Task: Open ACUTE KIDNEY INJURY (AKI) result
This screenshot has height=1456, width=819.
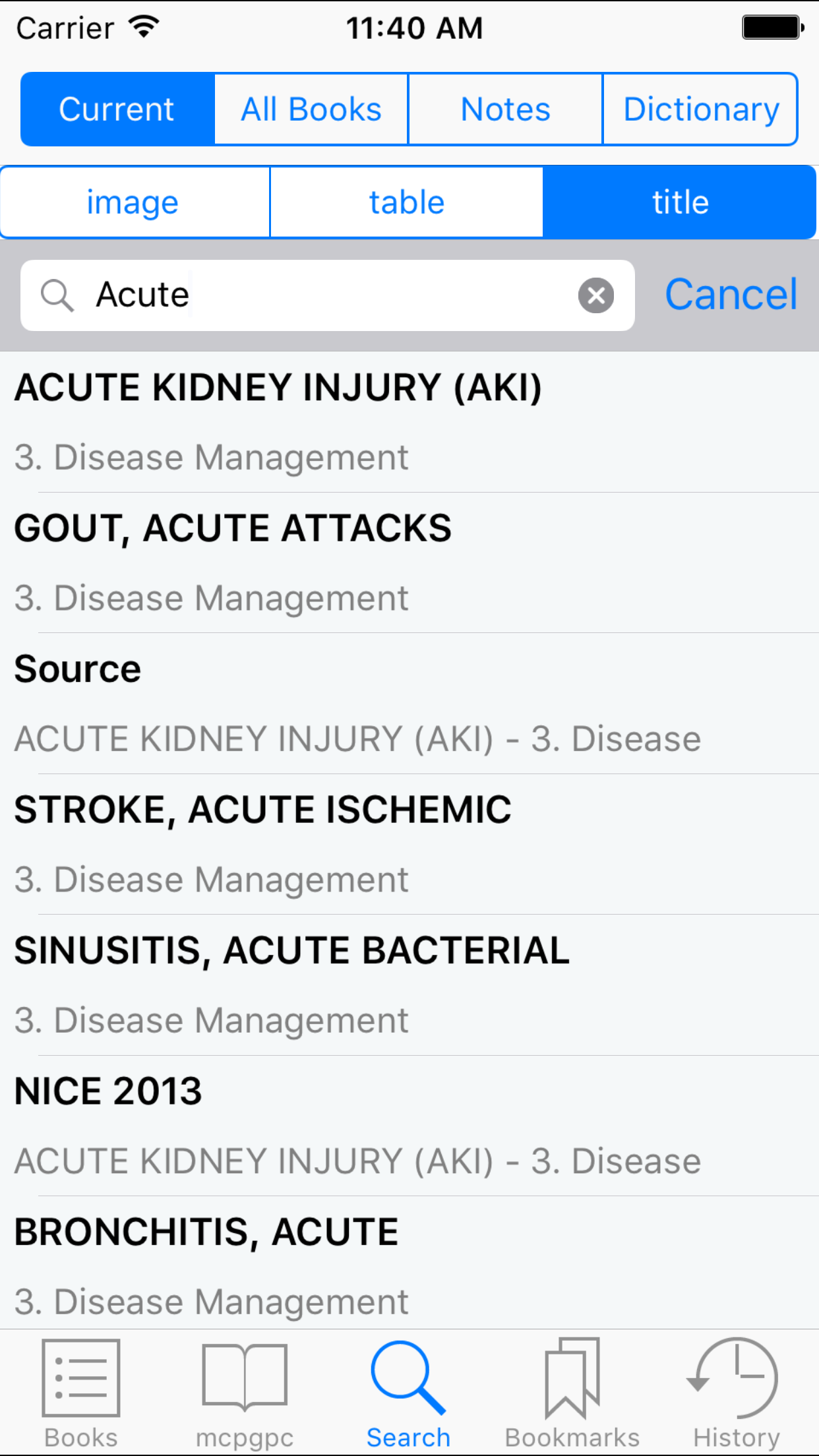Action: [409, 421]
